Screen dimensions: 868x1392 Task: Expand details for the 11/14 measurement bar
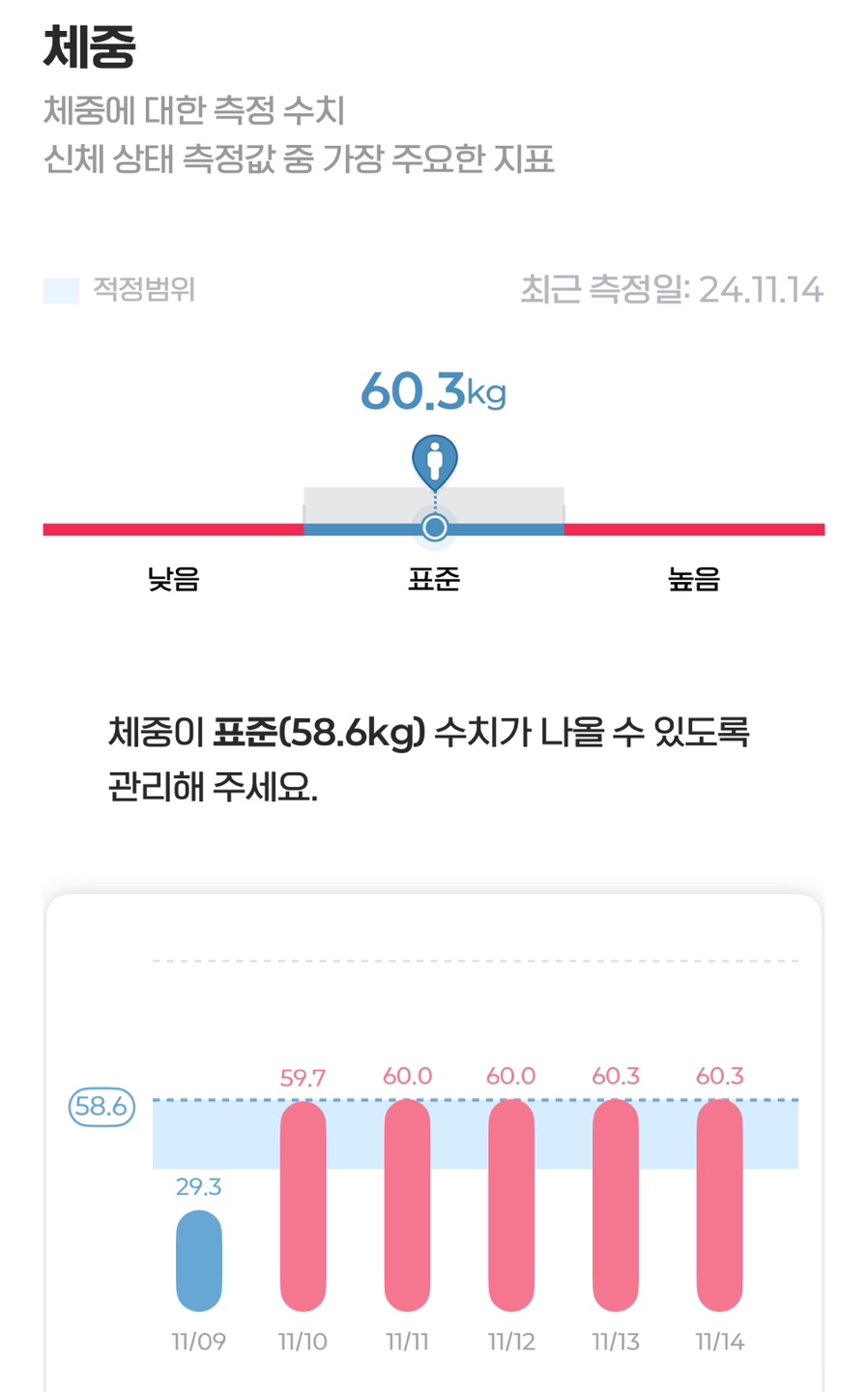pos(720,1208)
